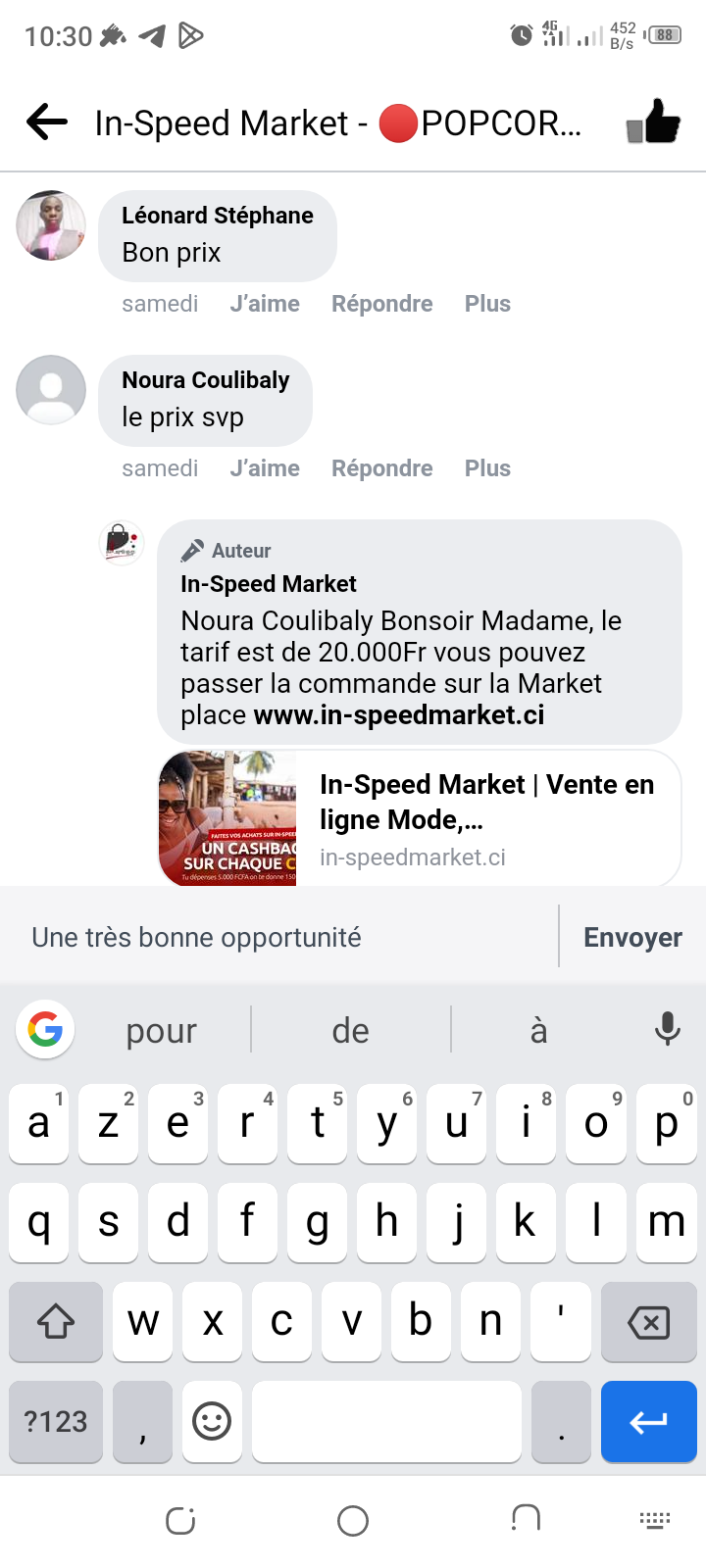This screenshot has height=1568, width=706.
Task: Delete a character with backspace
Action: [648, 1323]
